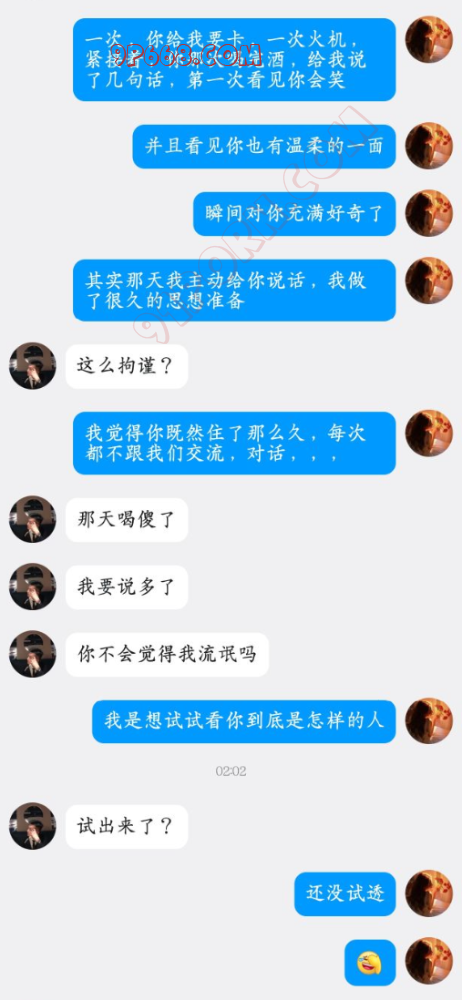Tap own avatar beside the emoji message
Image resolution: width=462 pixels, height=1000 pixels.
429,960
